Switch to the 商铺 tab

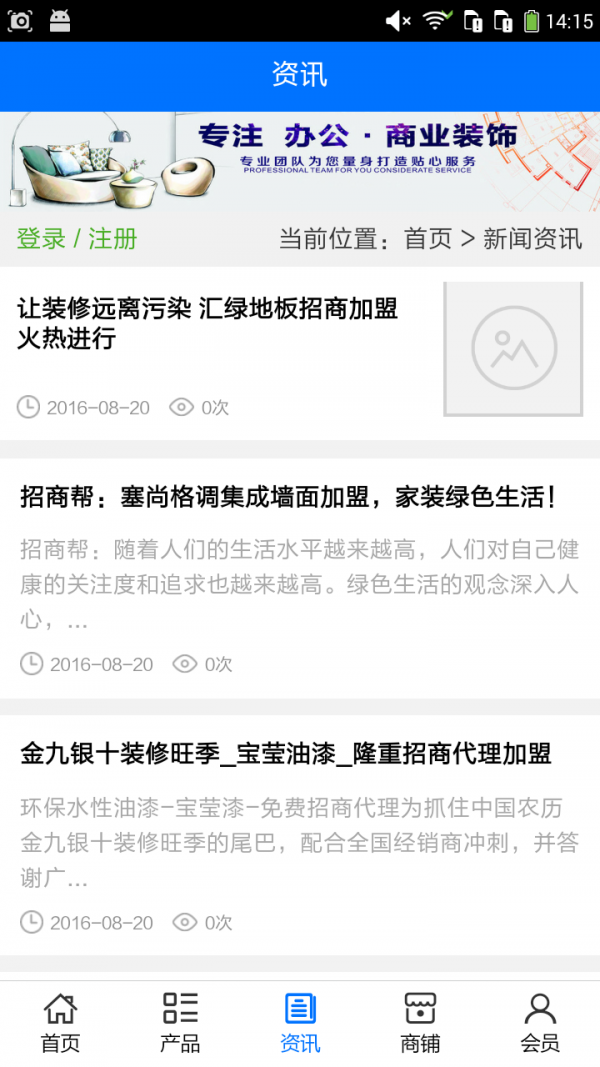click(420, 1023)
